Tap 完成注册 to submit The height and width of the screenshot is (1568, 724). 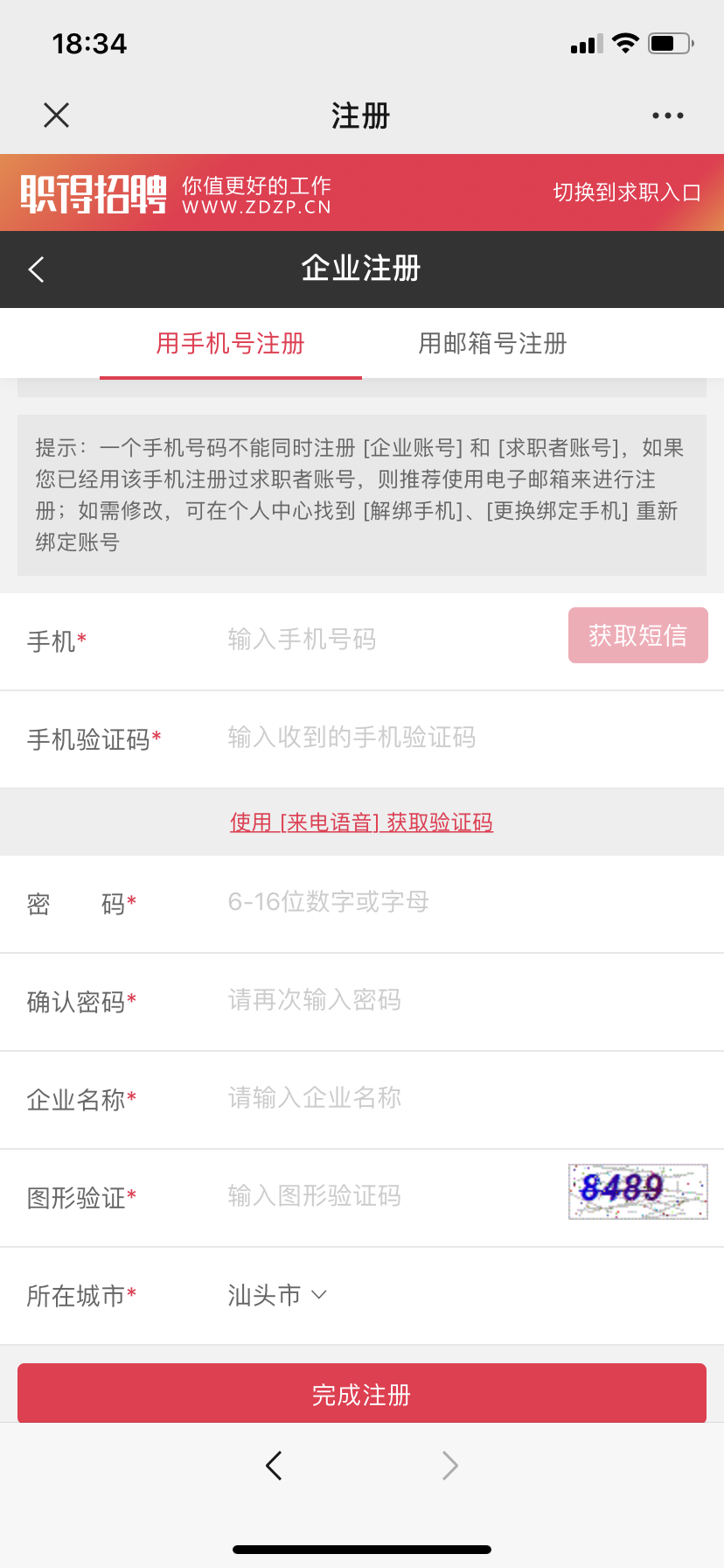[362, 1394]
